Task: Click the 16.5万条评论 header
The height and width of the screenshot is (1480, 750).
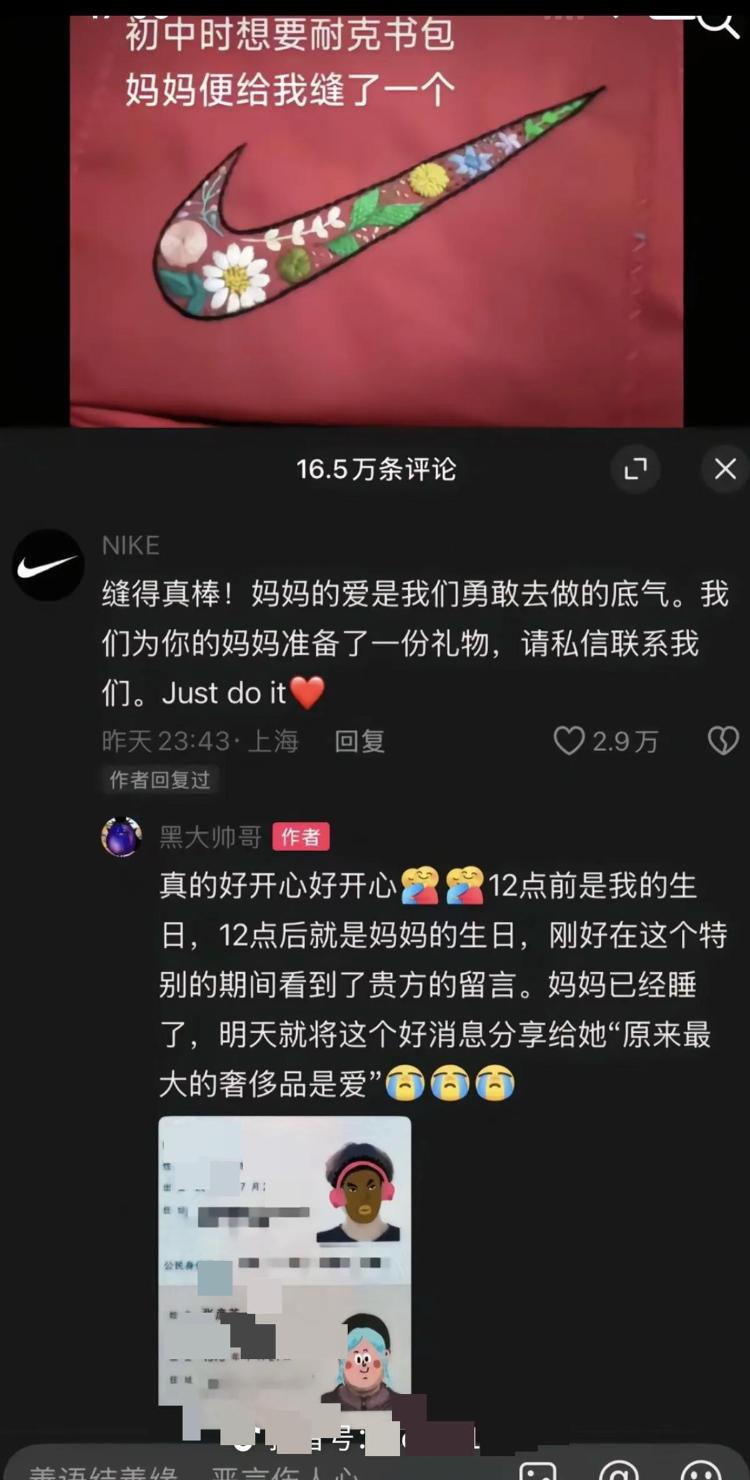Action: [x=375, y=469]
